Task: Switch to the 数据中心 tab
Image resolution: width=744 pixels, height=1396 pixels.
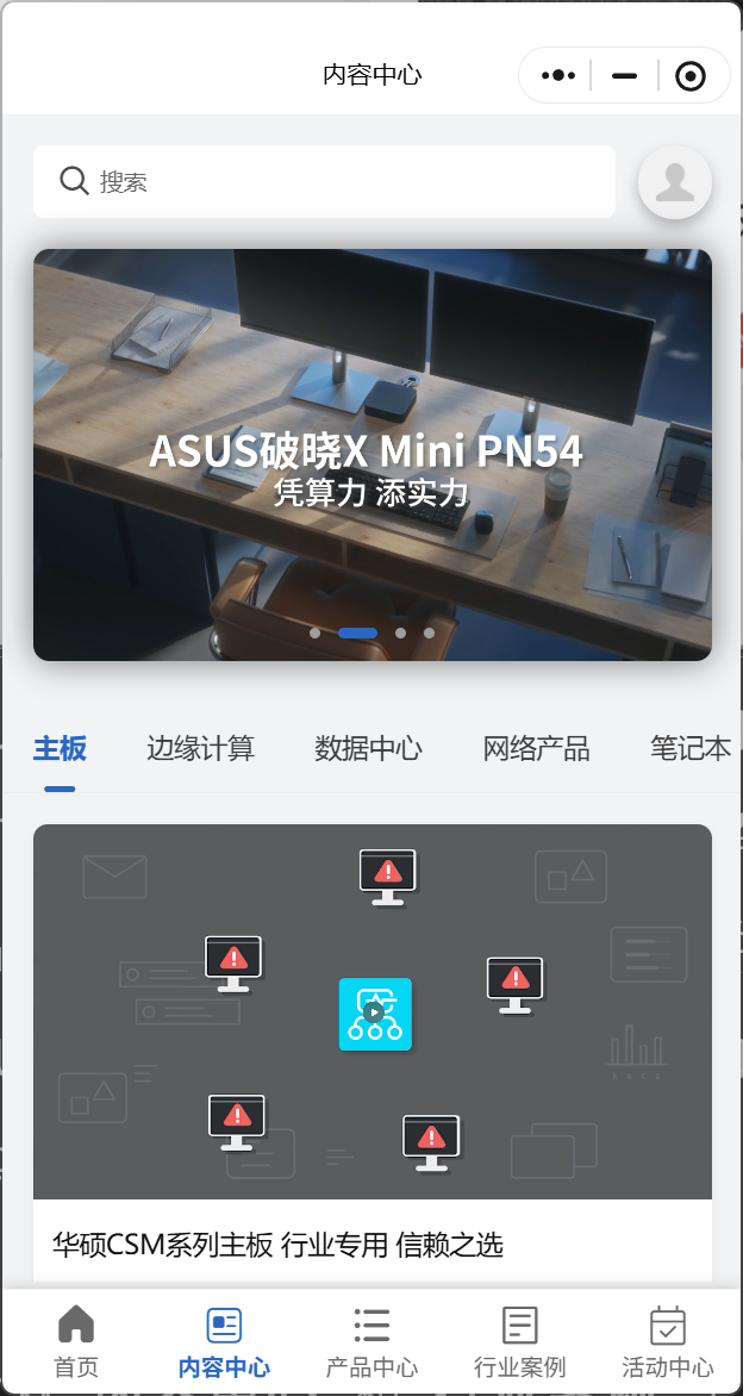Action: [368, 748]
